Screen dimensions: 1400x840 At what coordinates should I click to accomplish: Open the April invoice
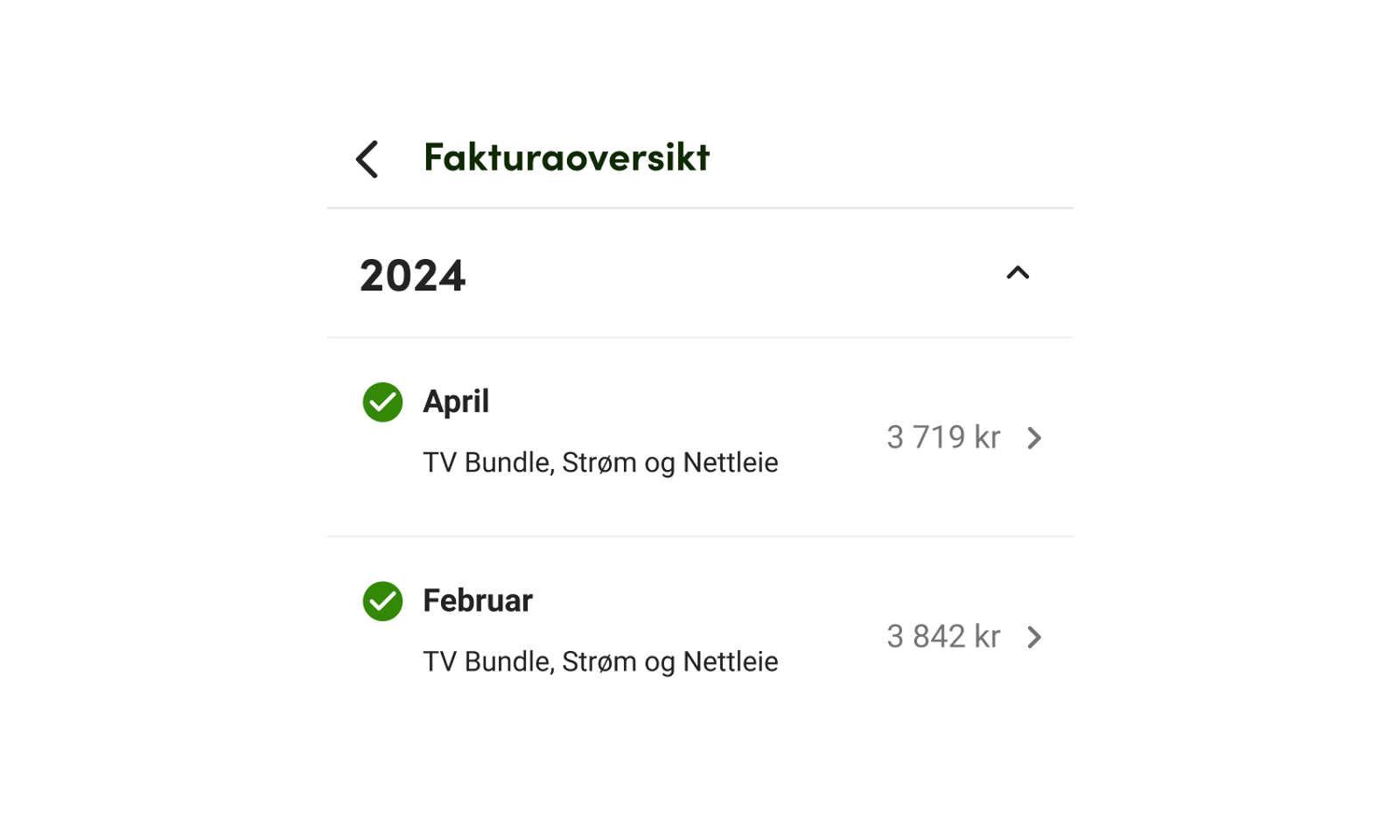coord(1033,437)
